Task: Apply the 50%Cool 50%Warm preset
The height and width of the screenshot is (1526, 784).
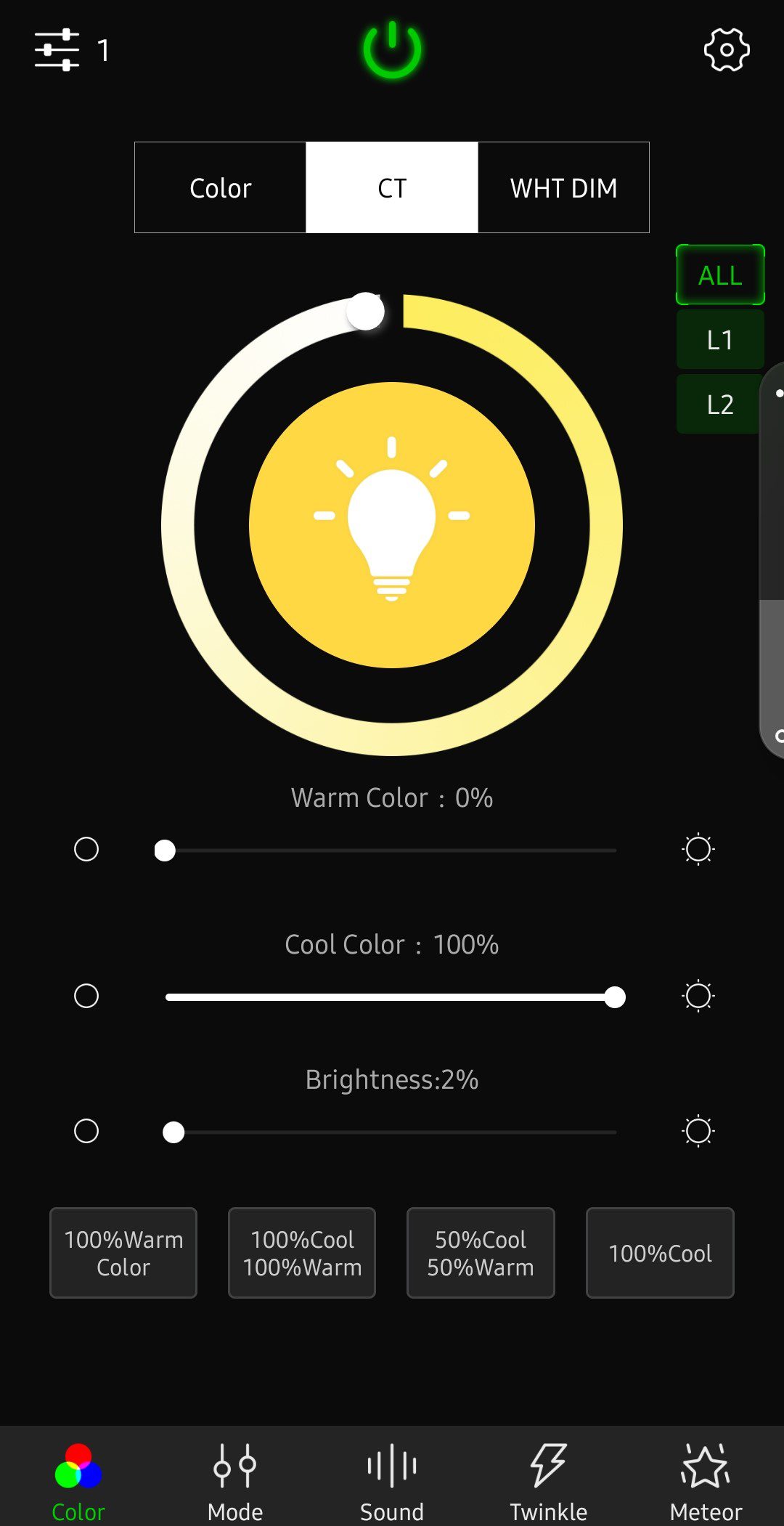Action: (481, 1253)
